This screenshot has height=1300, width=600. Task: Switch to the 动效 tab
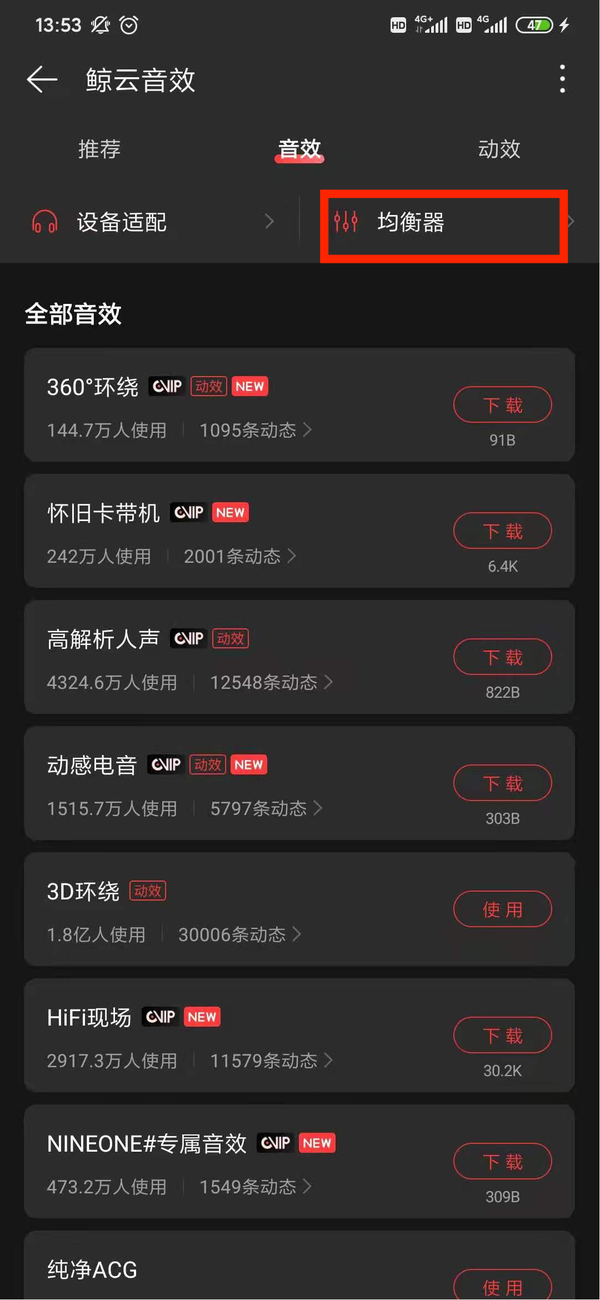click(x=499, y=149)
